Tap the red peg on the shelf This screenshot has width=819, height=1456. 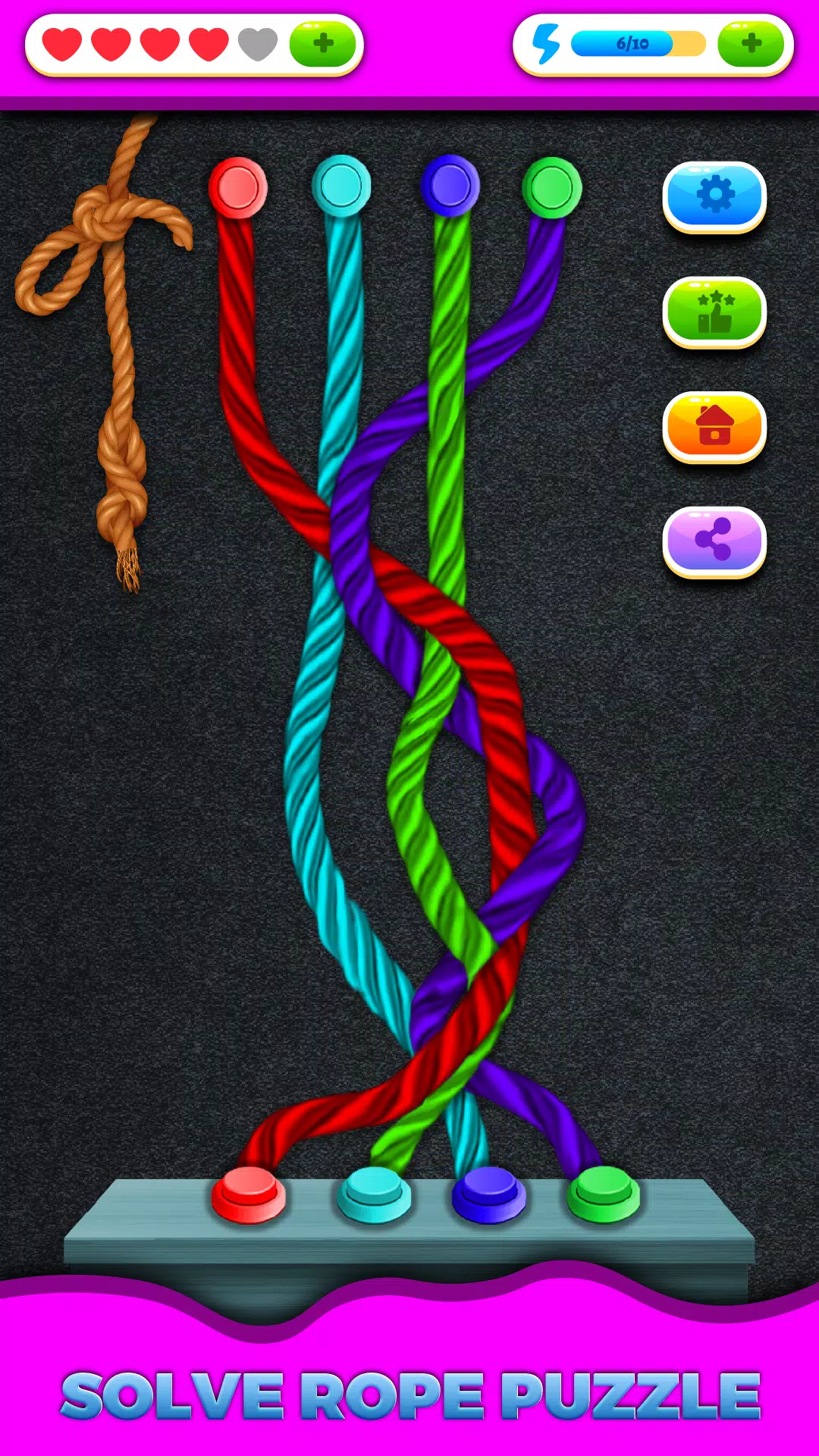tap(249, 1194)
